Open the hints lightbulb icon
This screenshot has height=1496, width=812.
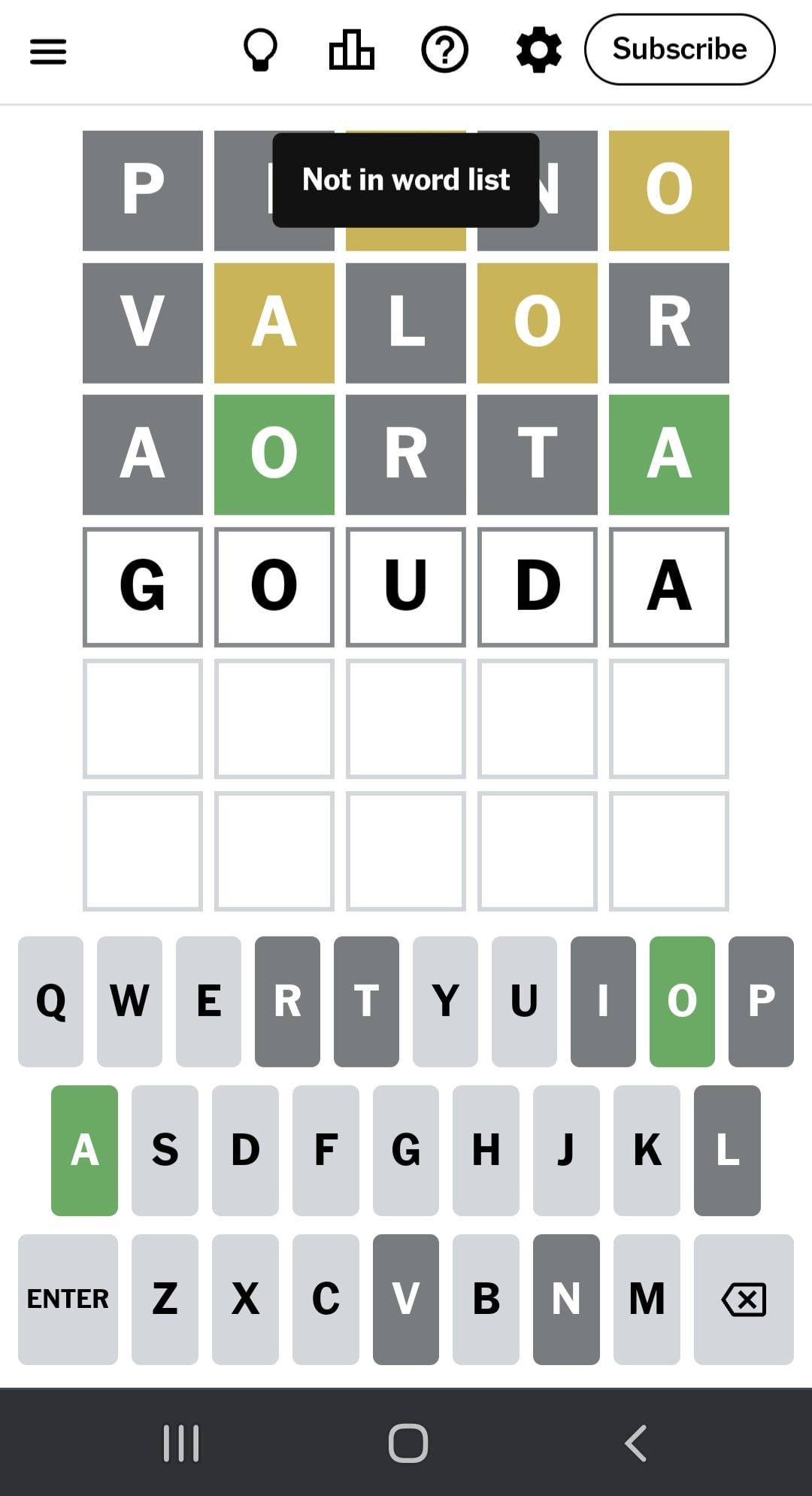(260, 50)
